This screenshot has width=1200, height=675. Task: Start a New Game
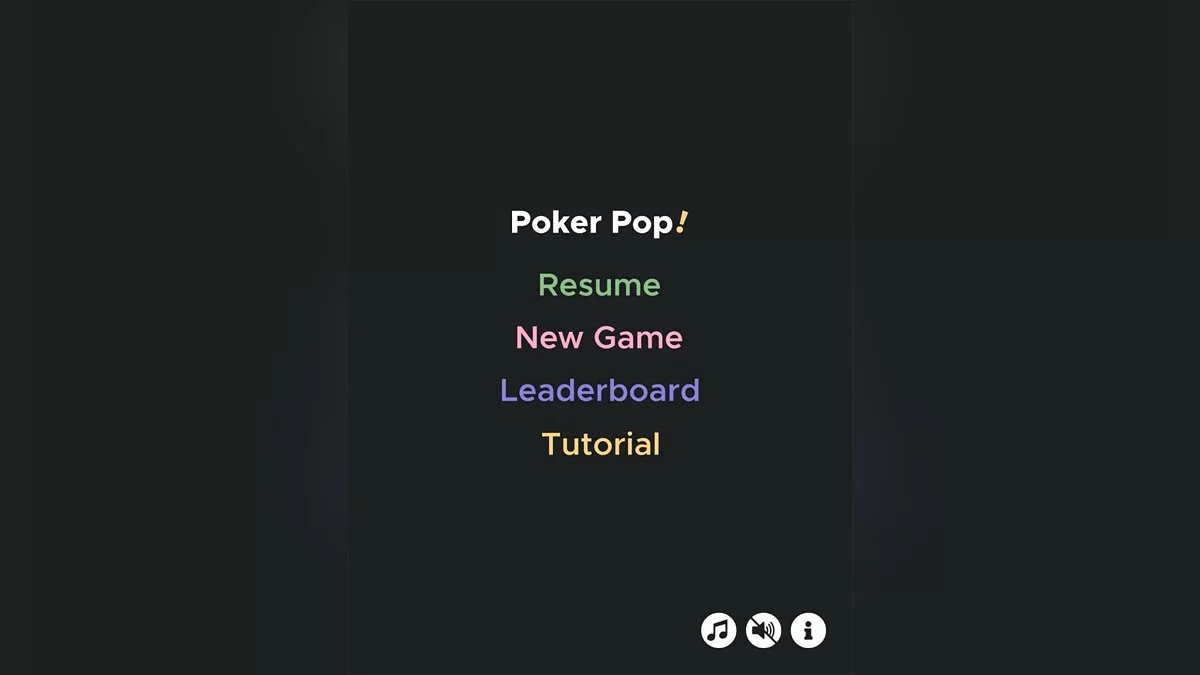point(599,338)
